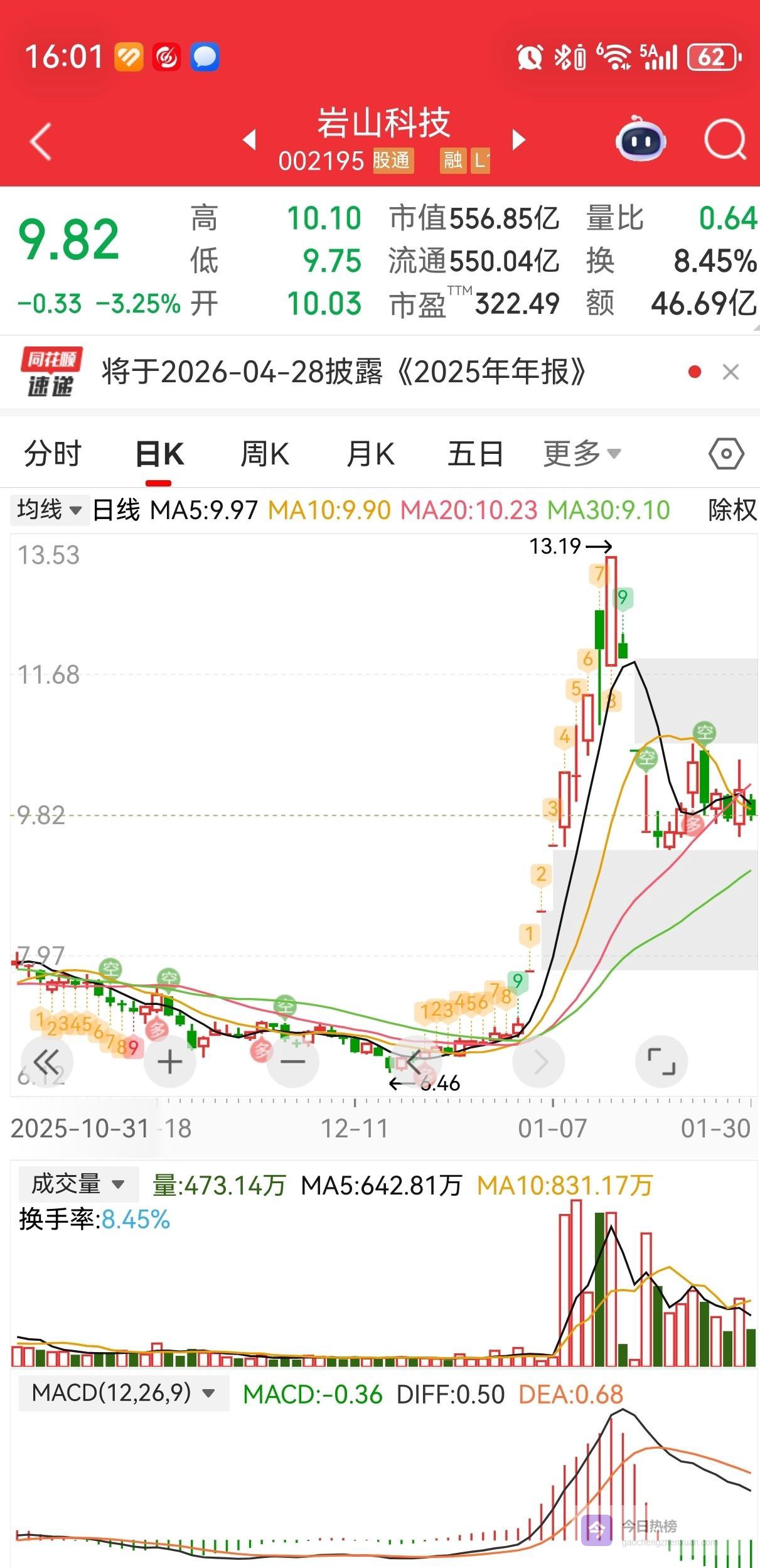Open the AI robot assistant
This screenshot has width=760, height=1568.
pyautogui.click(x=640, y=139)
